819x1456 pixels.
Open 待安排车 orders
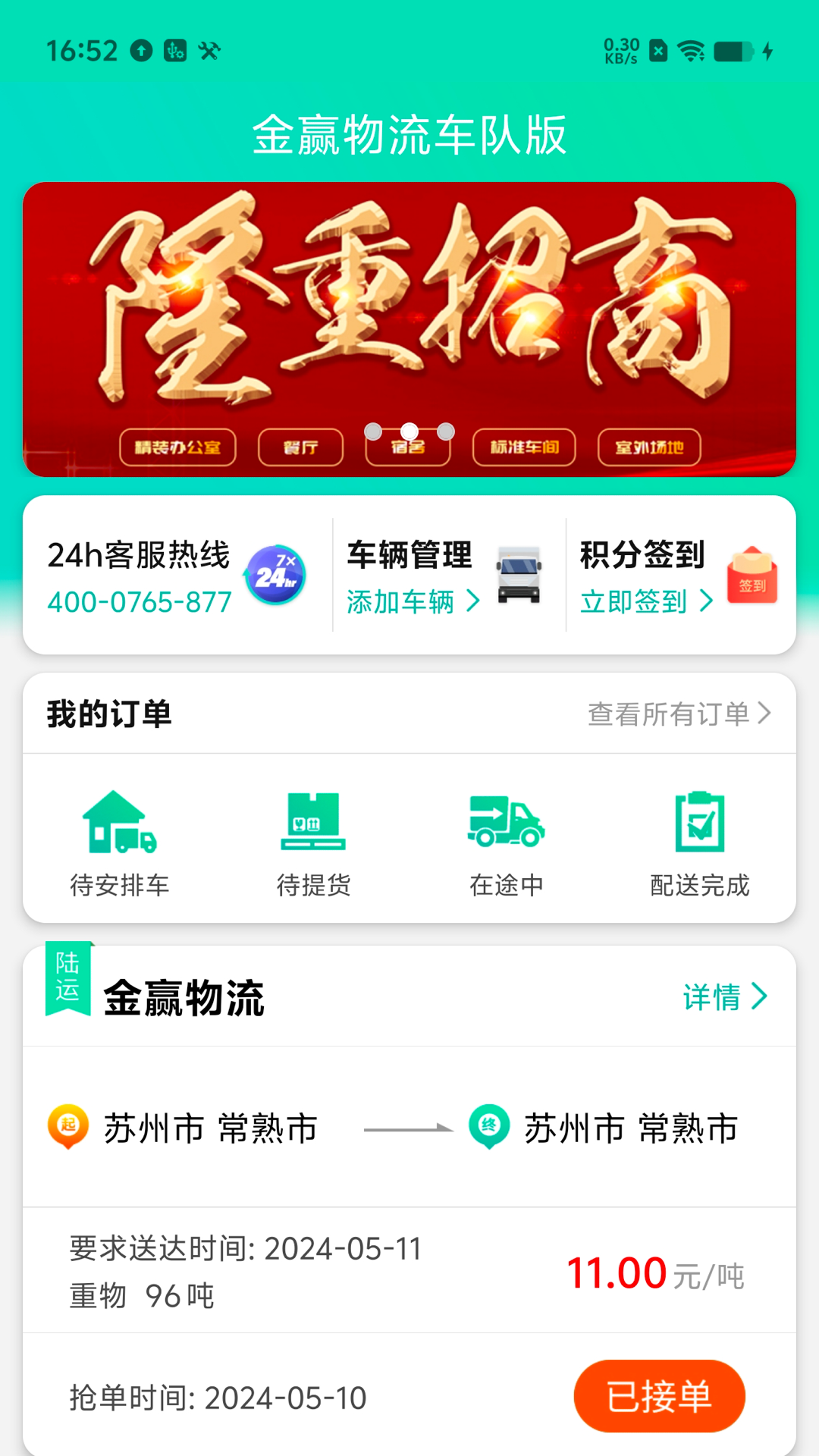119,843
